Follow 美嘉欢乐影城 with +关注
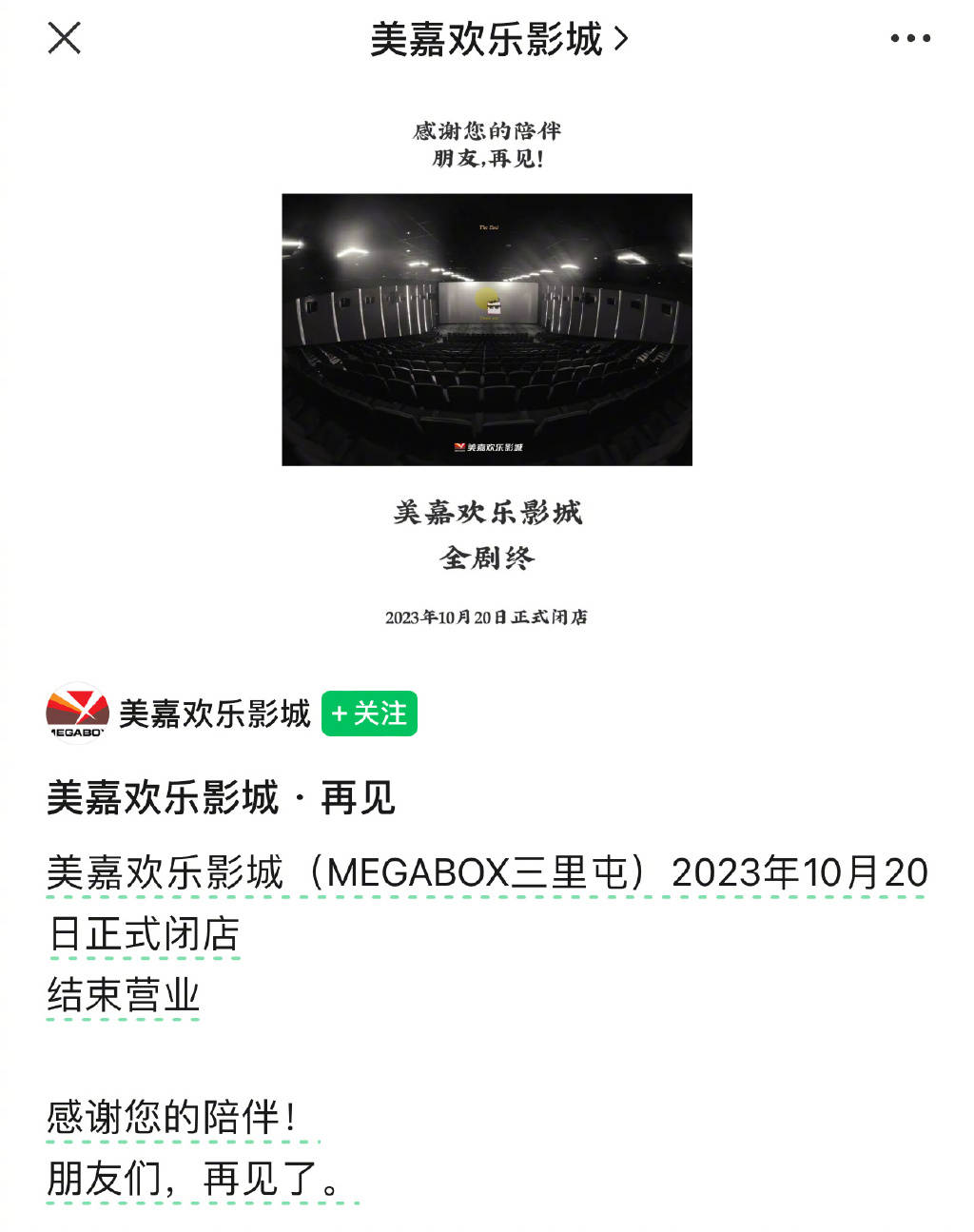 tap(369, 714)
